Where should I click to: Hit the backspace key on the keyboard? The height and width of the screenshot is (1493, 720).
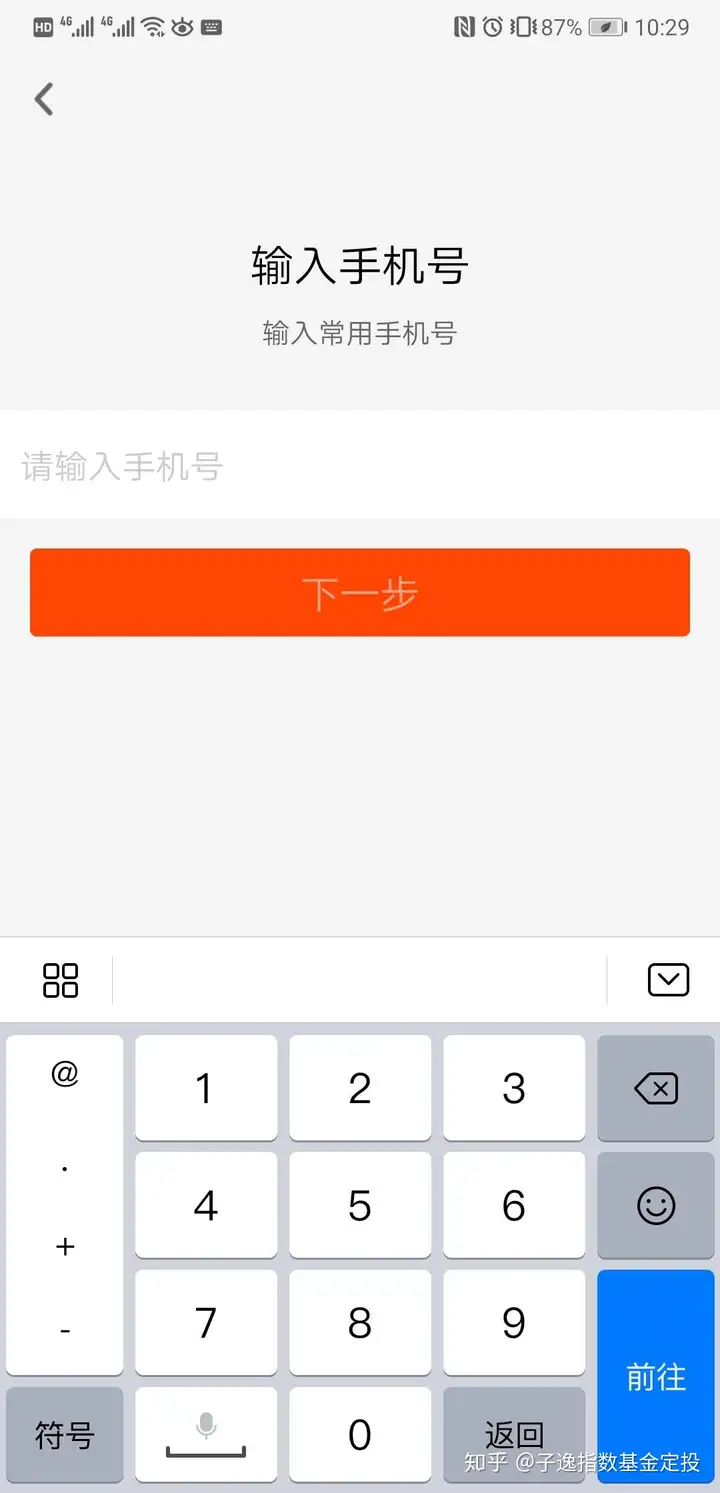tap(656, 1088)
